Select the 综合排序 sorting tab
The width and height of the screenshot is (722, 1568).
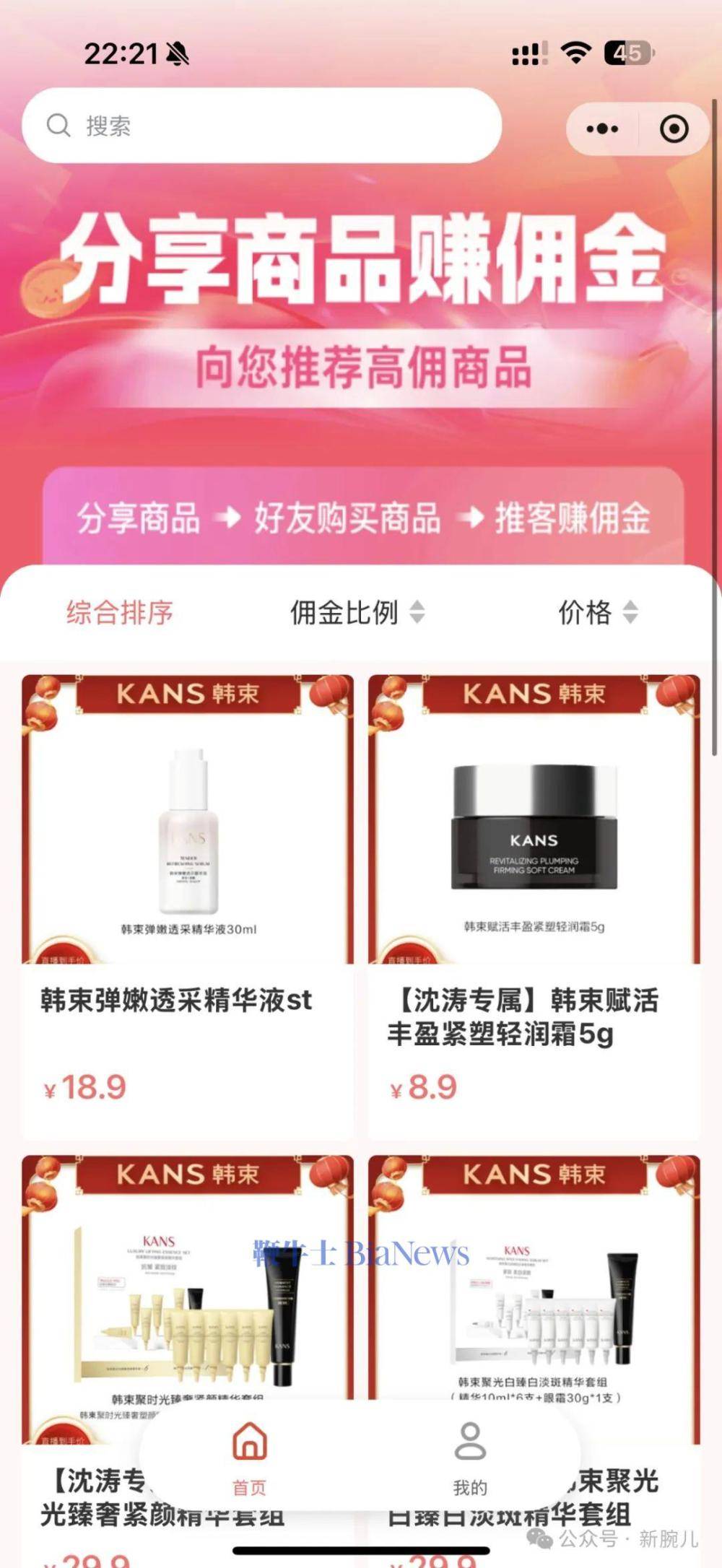point(120,612)
